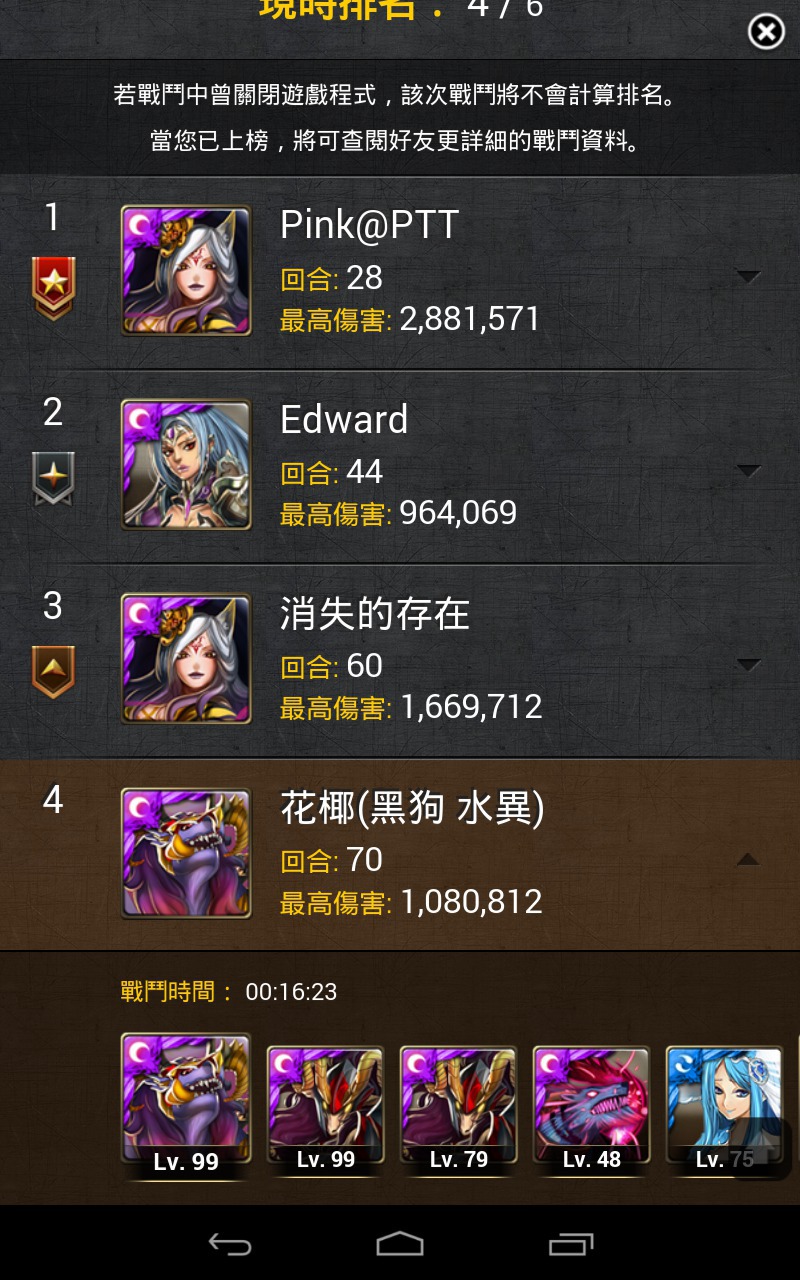Open the recent apps list
This screenshot has width=800, height=1280.
pos(571,1244)
